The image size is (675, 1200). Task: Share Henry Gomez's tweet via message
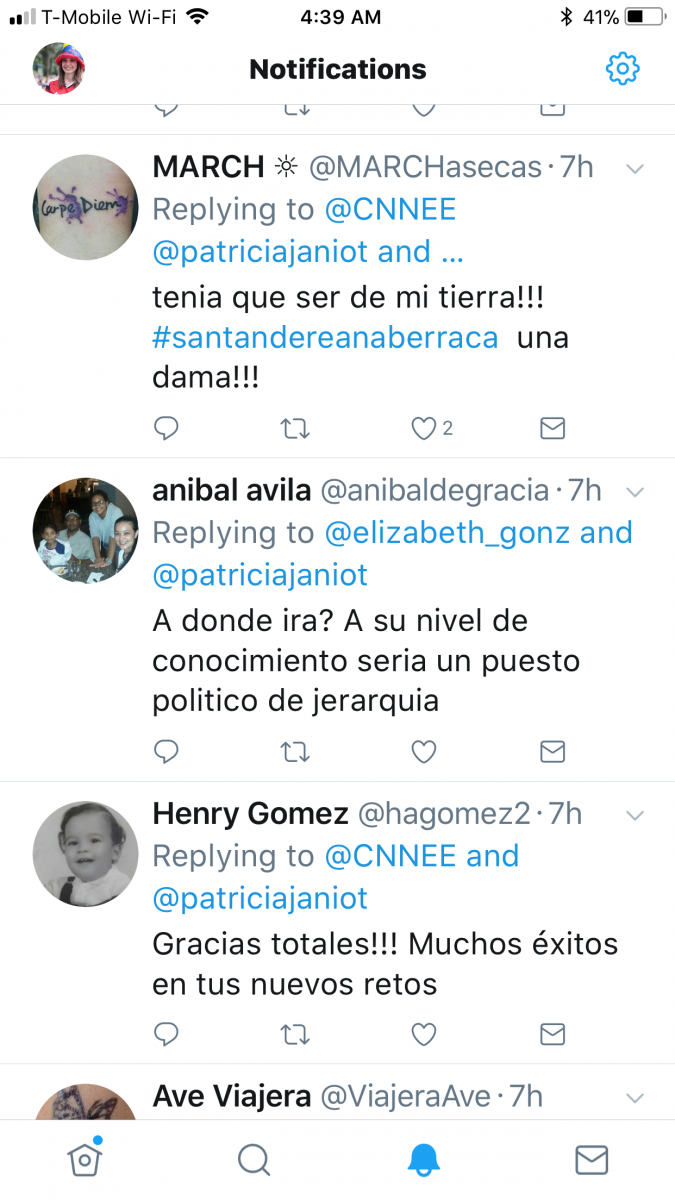(552, 1033)
